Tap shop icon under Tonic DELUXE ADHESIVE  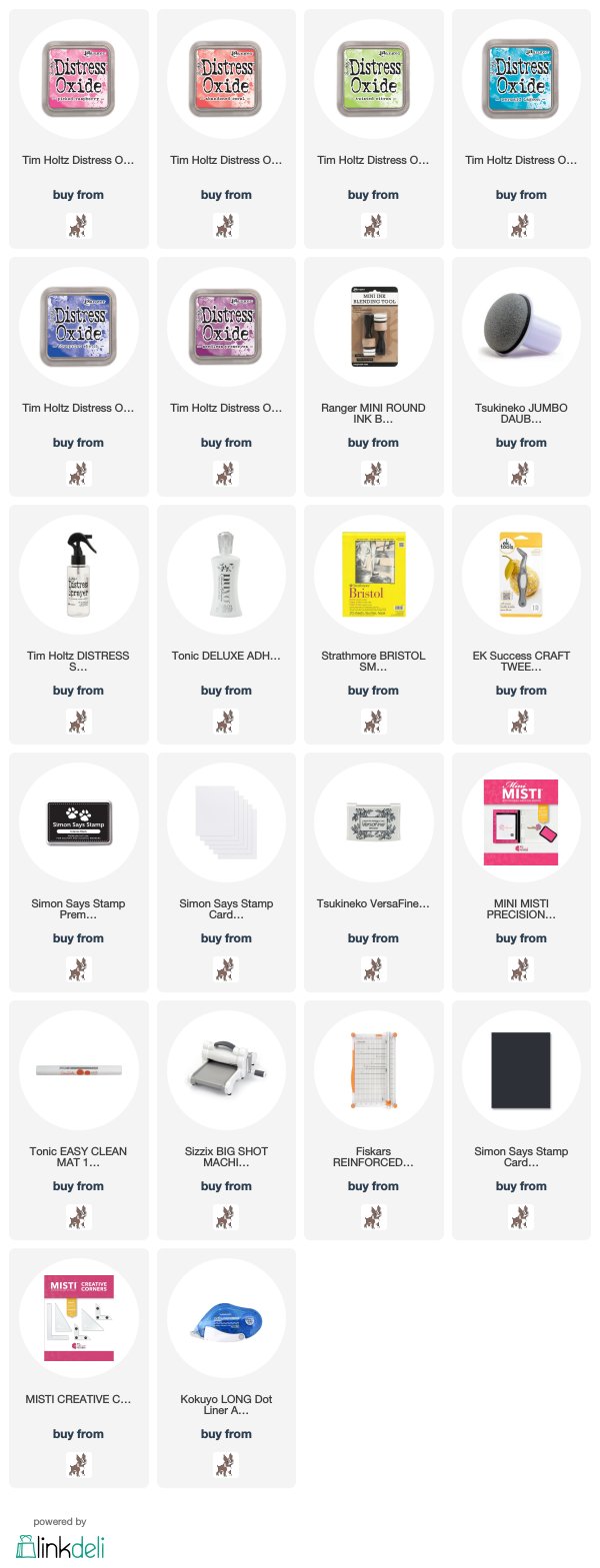[226, 721]
